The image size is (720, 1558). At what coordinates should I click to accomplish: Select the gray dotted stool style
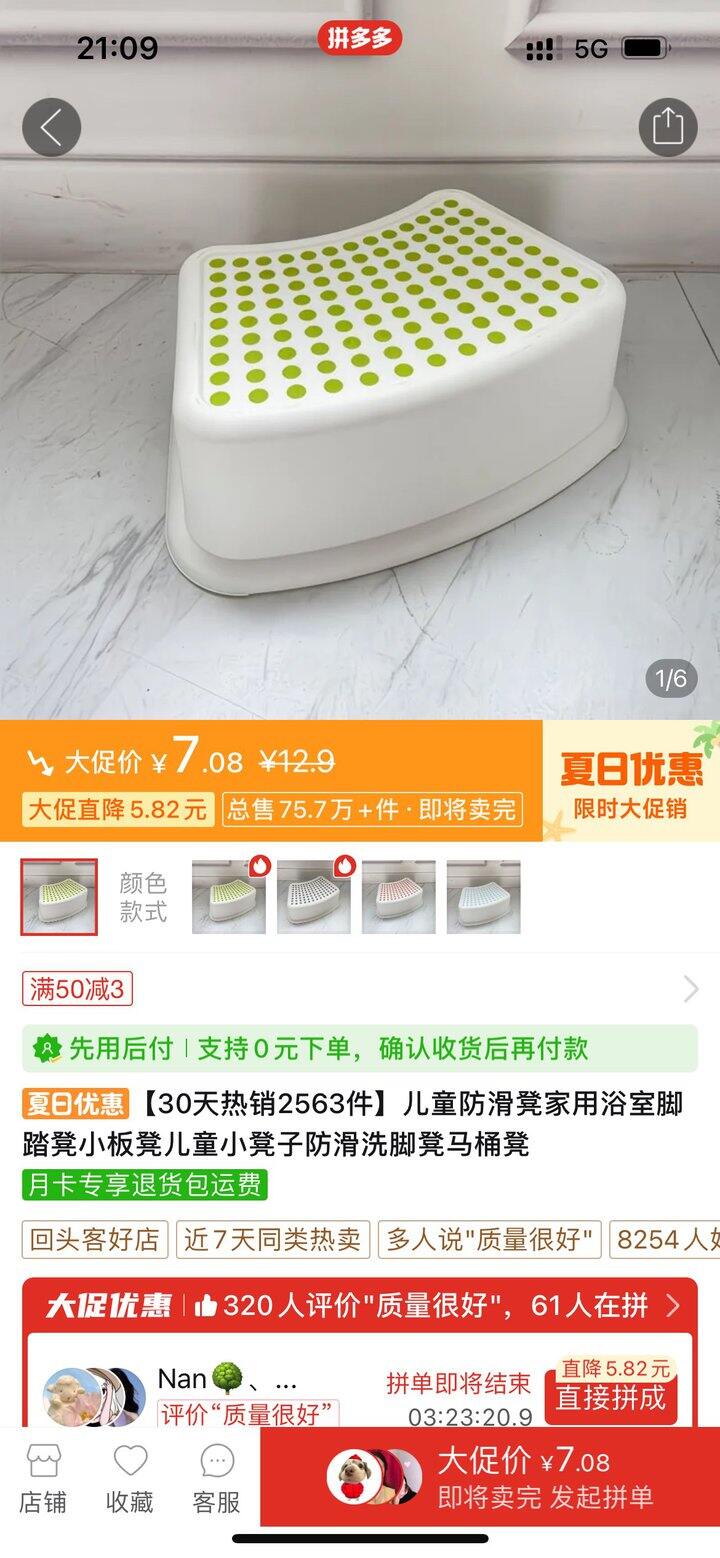(314, 897)
